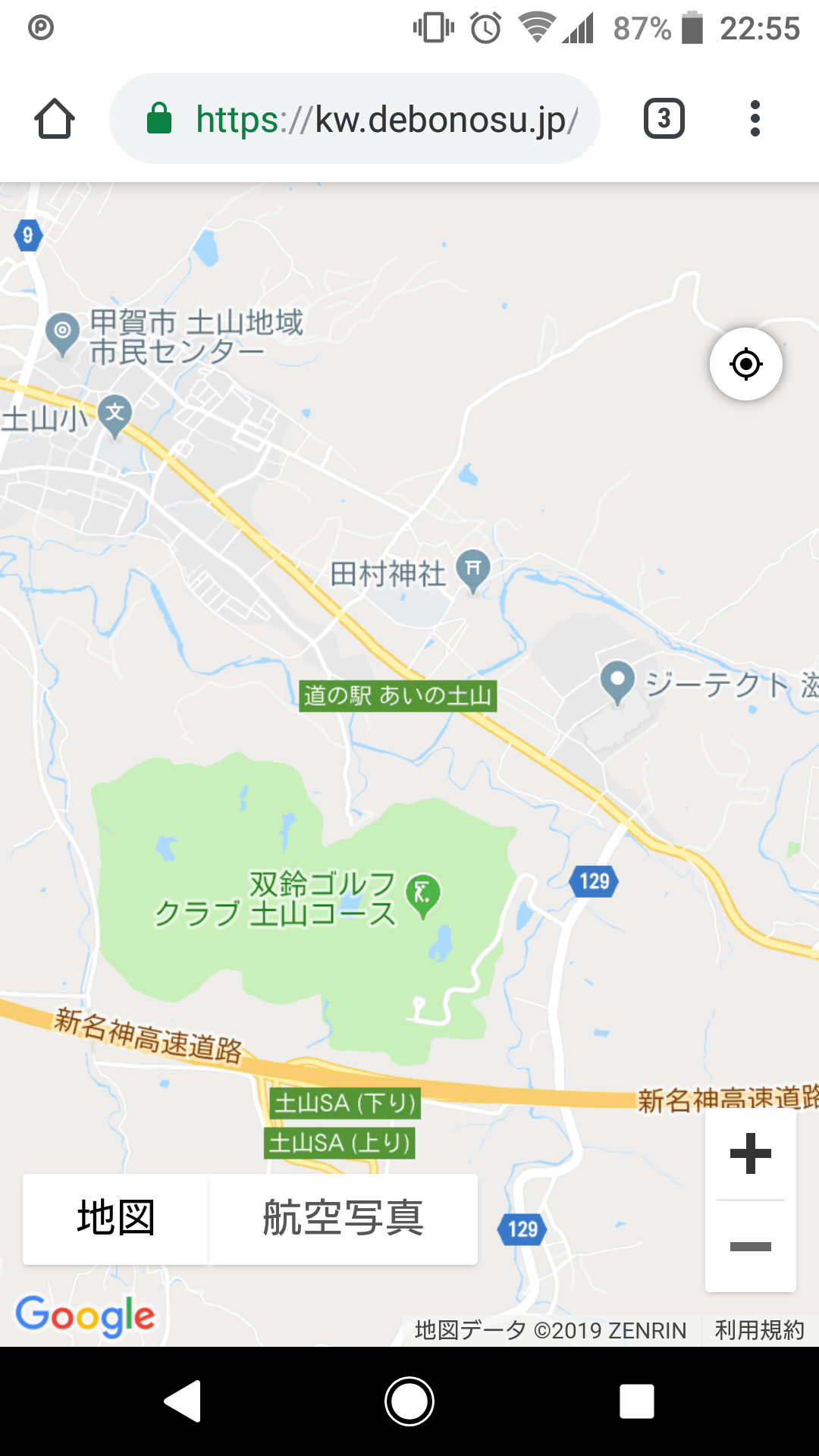Go to the browser home page
819x1456 pixels.
[55, 119]
